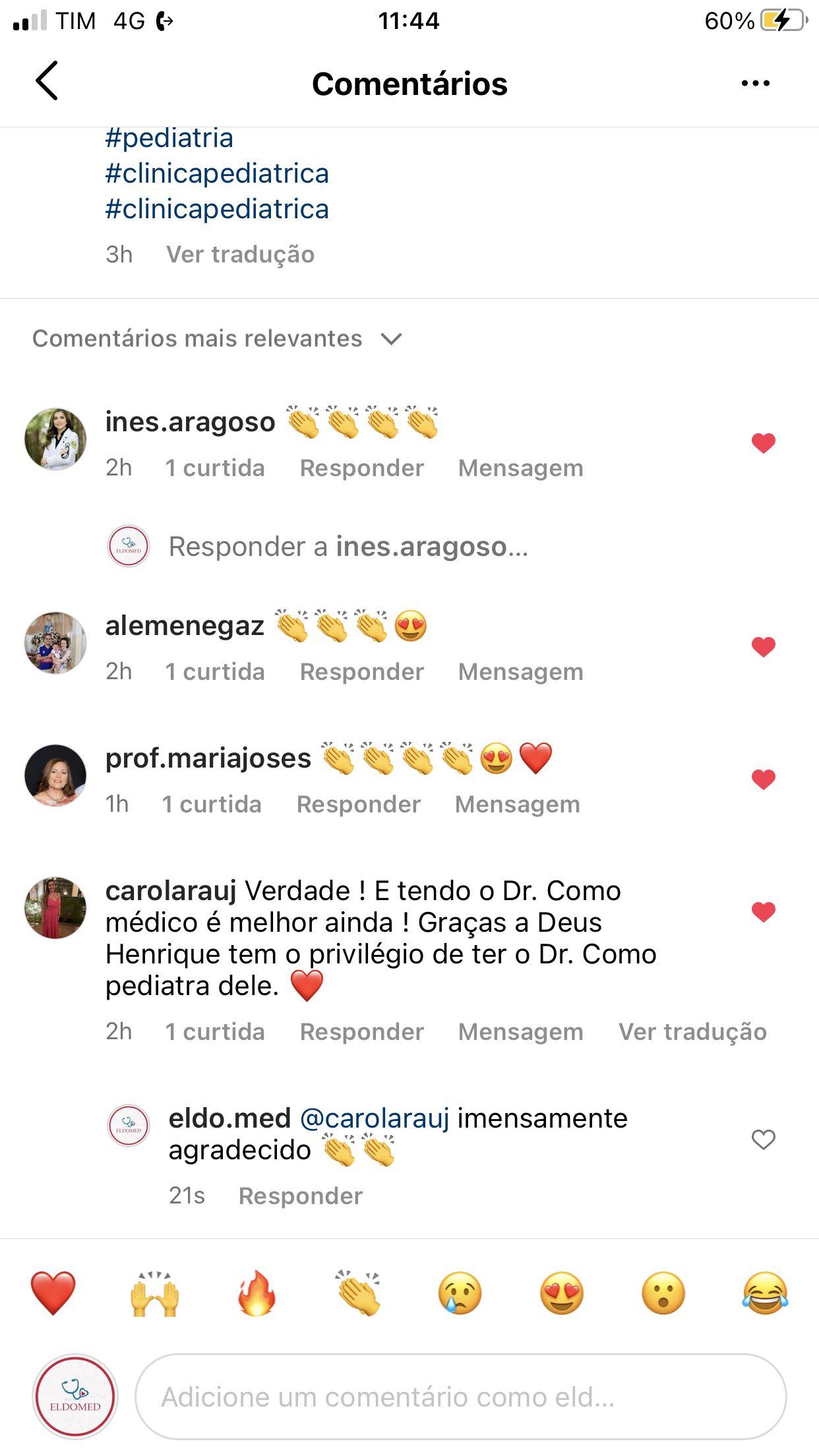Open the #pediatria hashtag
The width and height of the screenshot is (819, 1456).
tap(169, 138)
